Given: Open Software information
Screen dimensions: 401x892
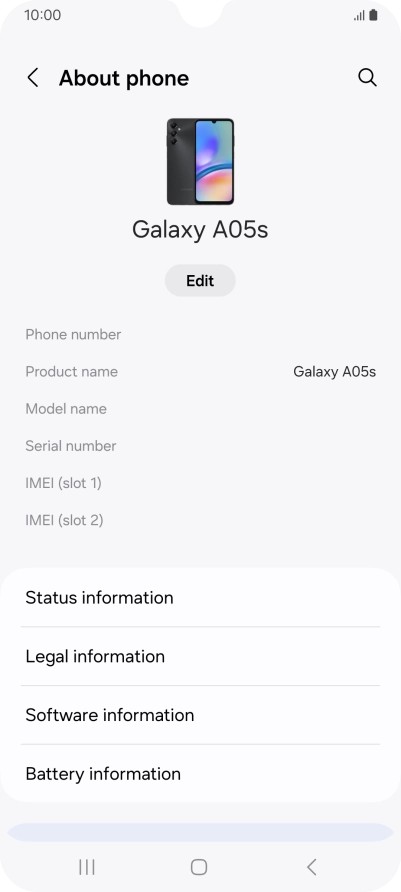Looking at the screenshot, I should point(200,715).
